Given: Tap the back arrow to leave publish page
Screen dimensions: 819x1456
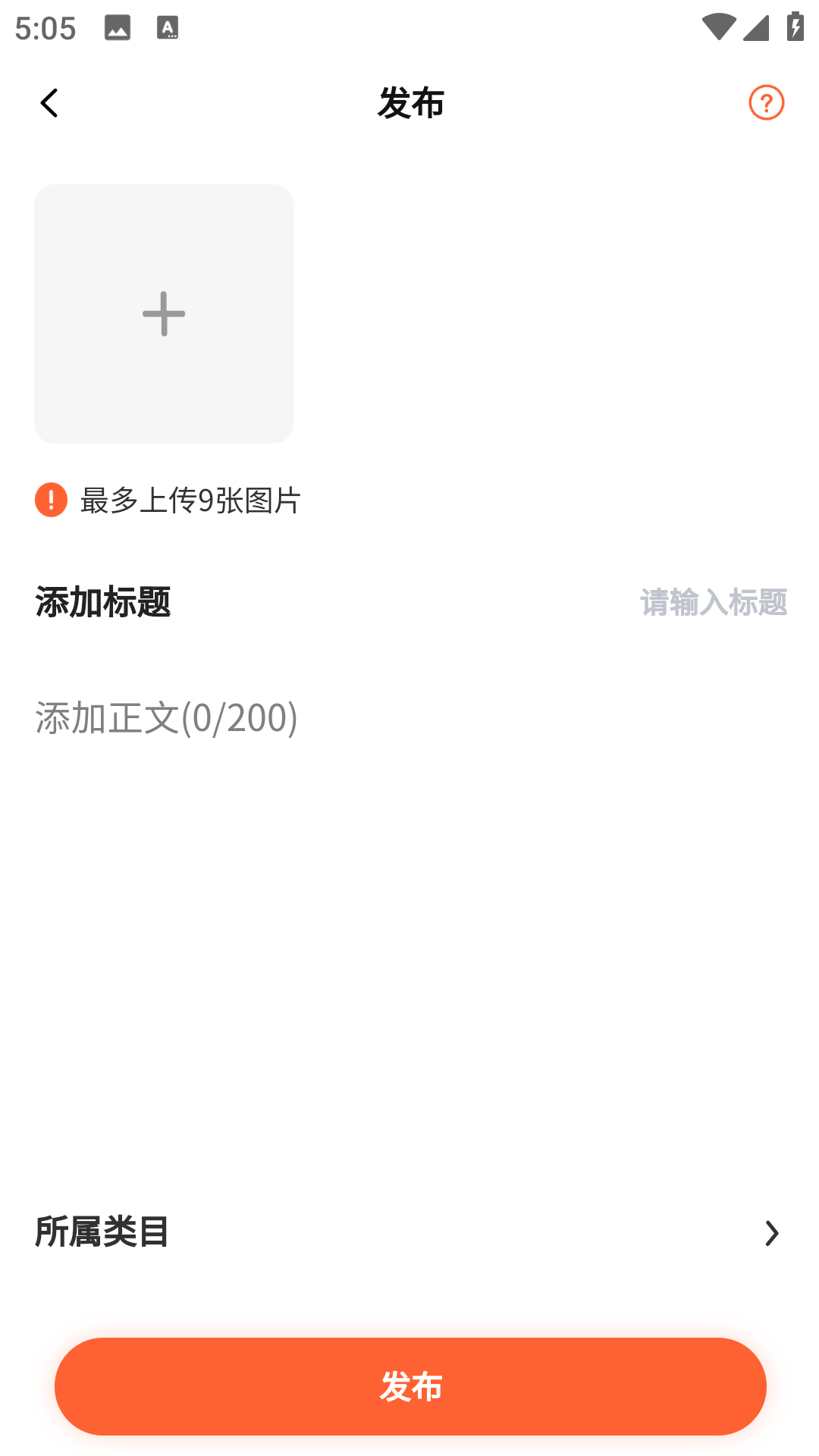Looking at the screenshot, I should coord(49,102).
